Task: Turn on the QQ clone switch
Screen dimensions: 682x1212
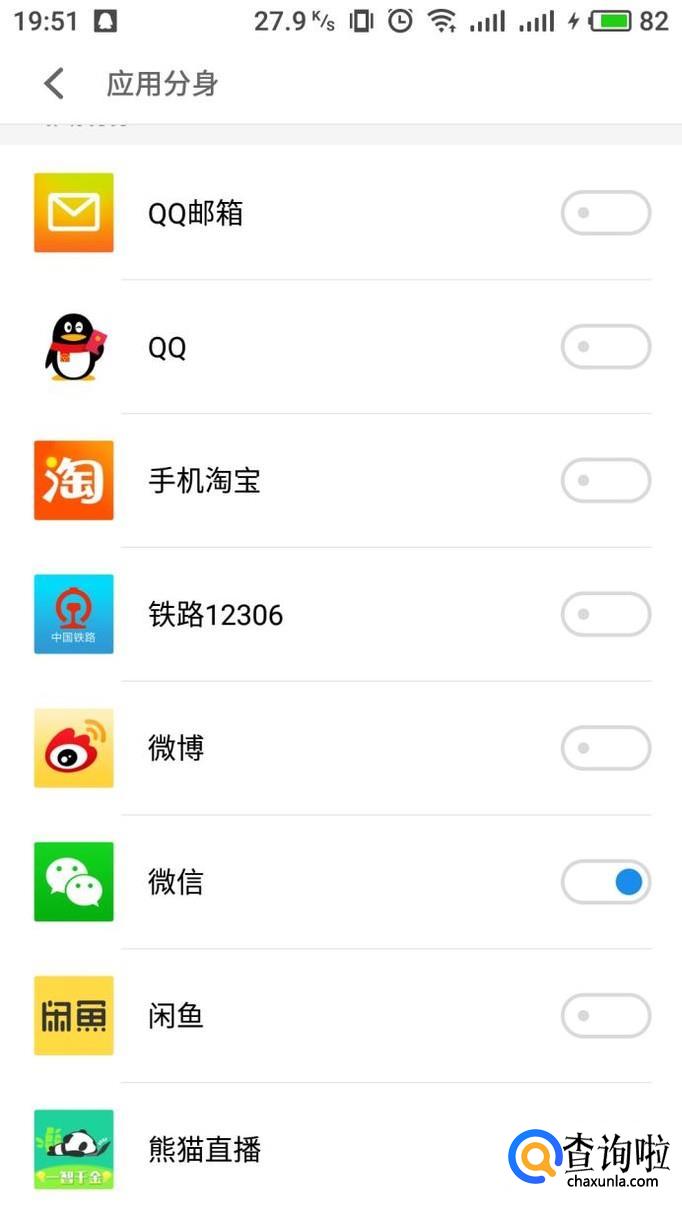Action: pos(606,347)
